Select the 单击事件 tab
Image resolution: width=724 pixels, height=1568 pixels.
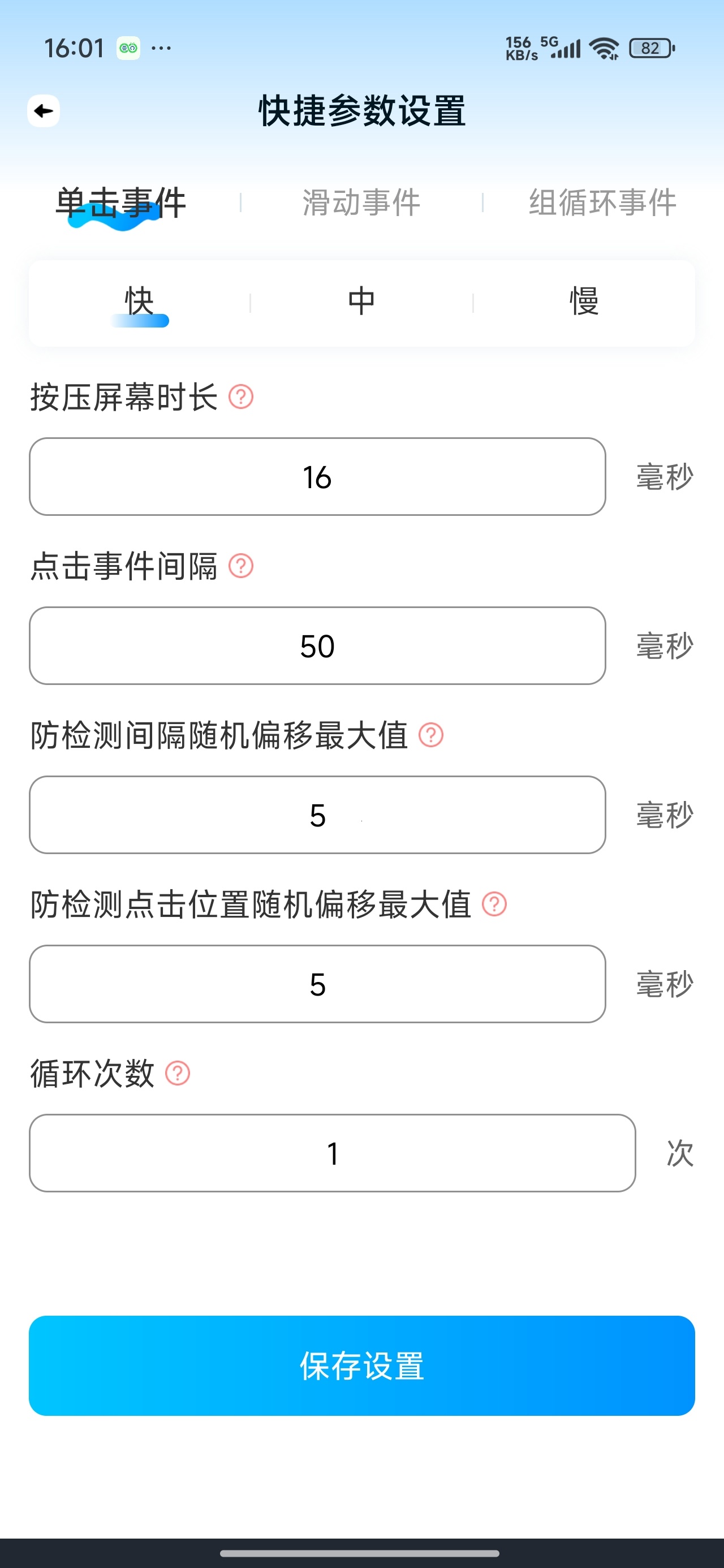120,203
